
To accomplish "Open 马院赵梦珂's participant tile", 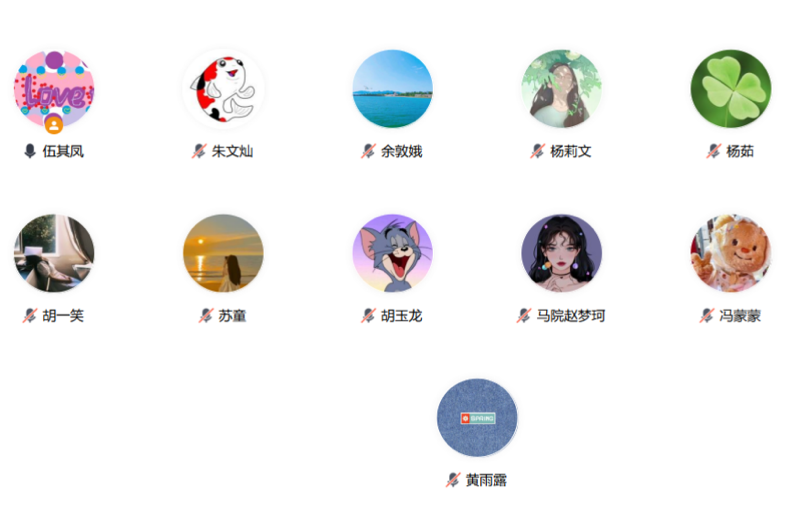I will pos(561,253).
